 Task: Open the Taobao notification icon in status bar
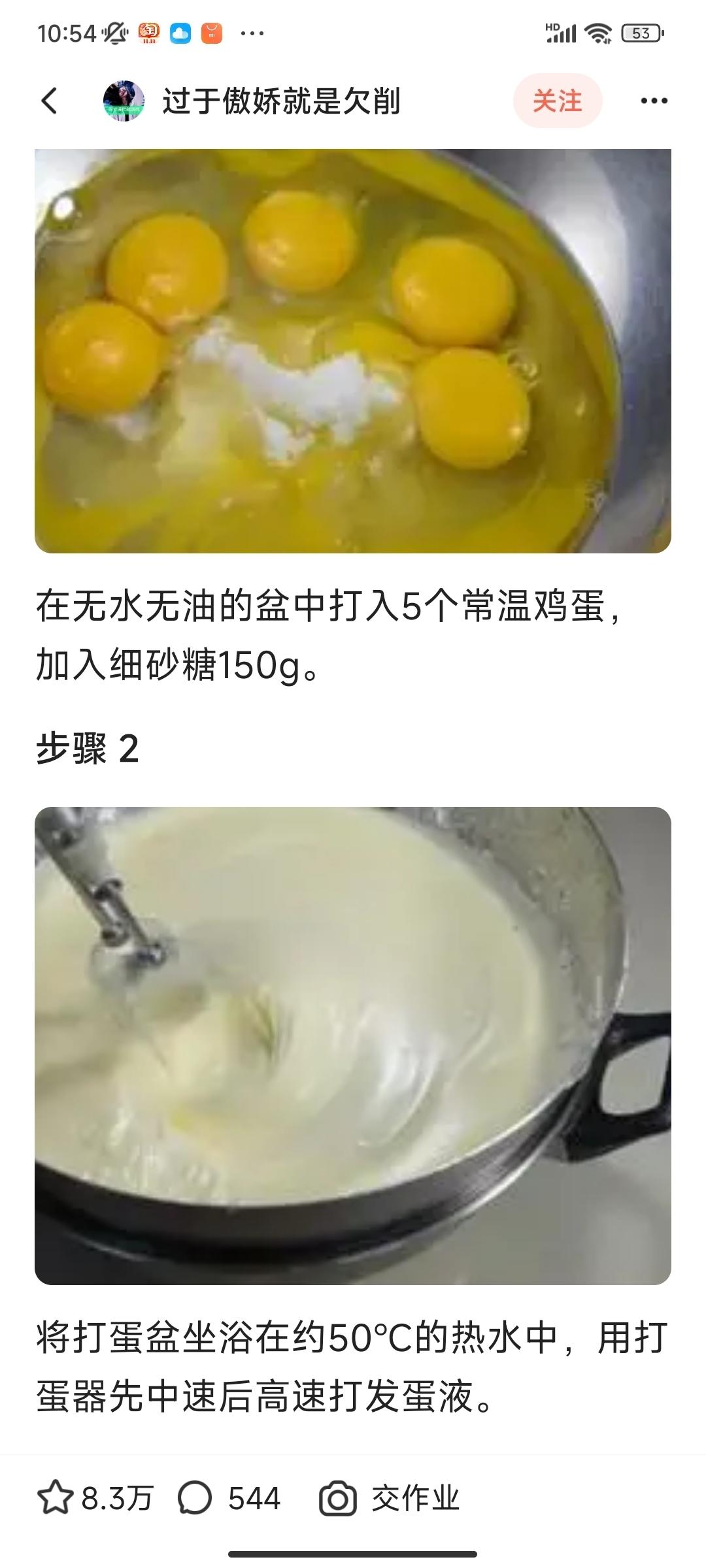(147, 29)
